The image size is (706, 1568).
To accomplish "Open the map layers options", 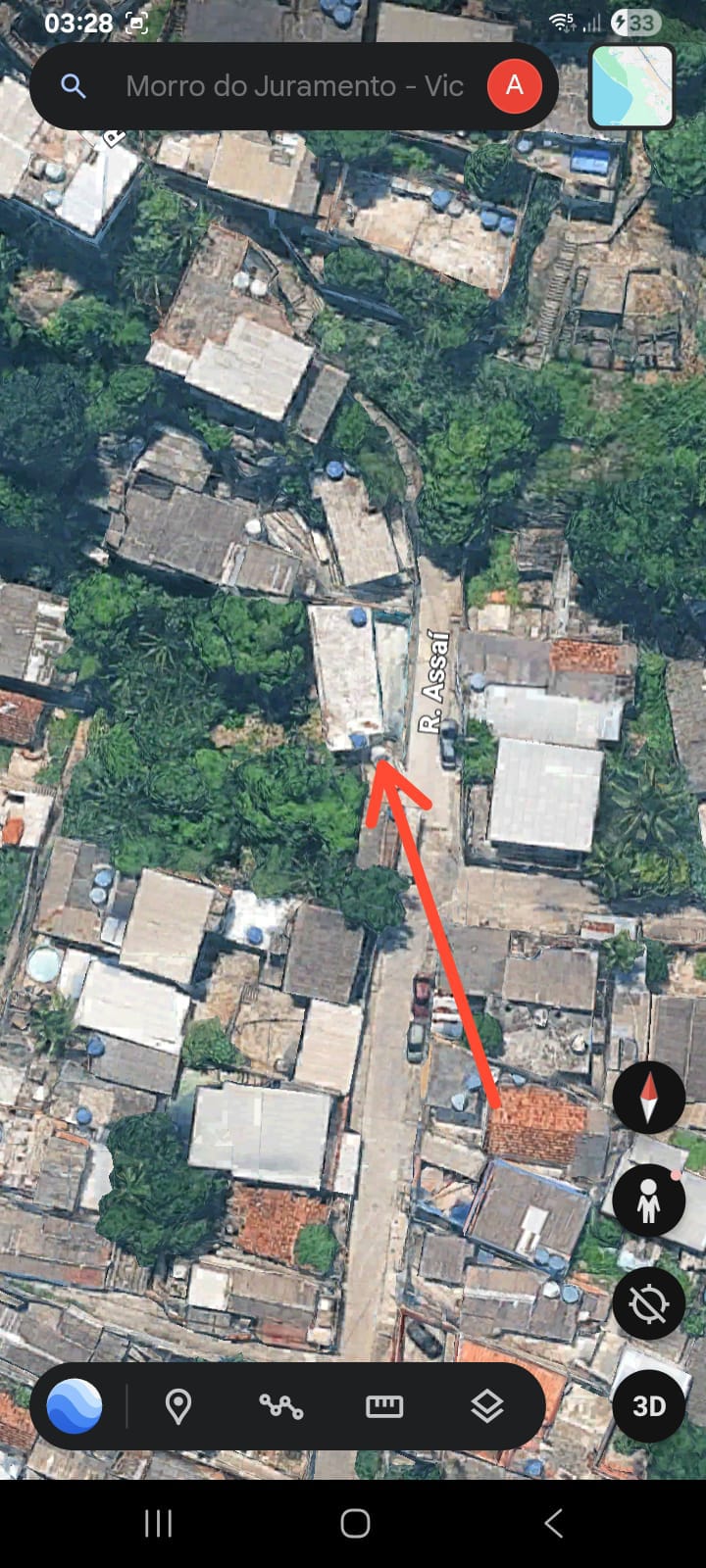I will click(487, 1406).
